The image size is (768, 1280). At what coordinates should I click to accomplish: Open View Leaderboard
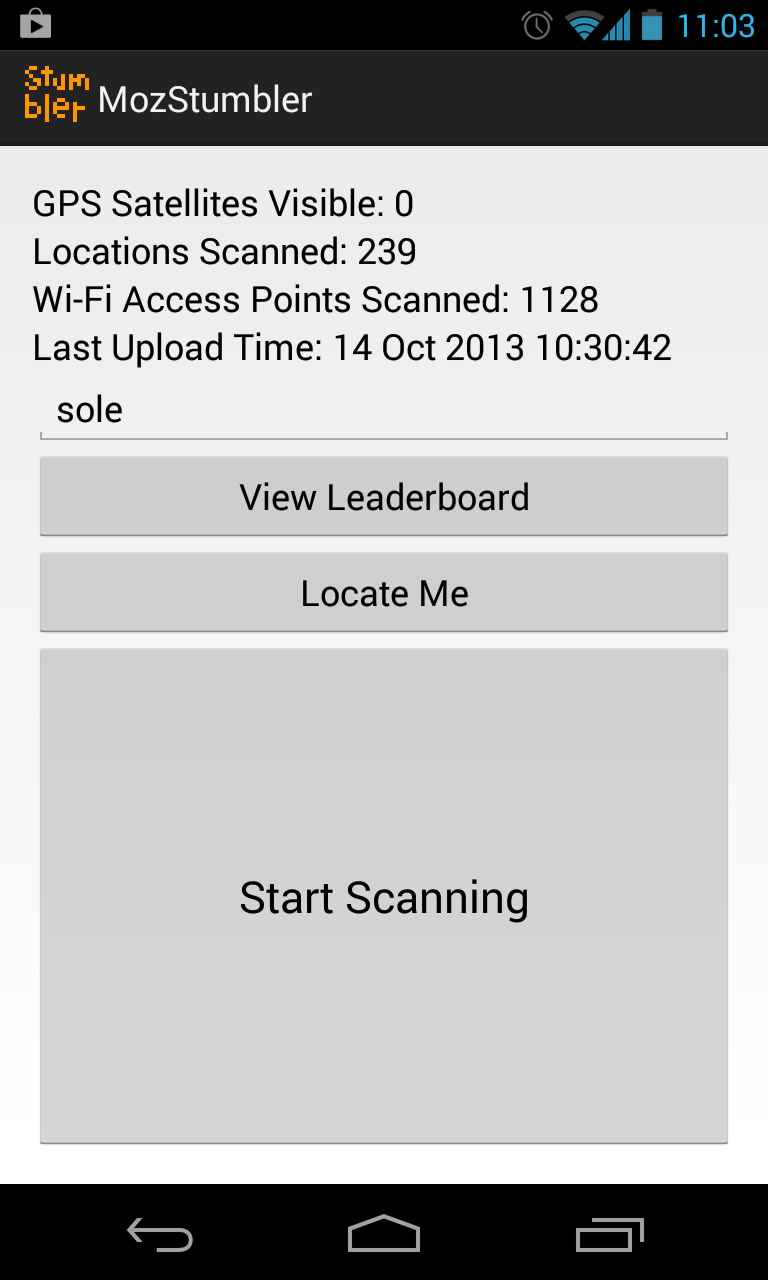384,497
